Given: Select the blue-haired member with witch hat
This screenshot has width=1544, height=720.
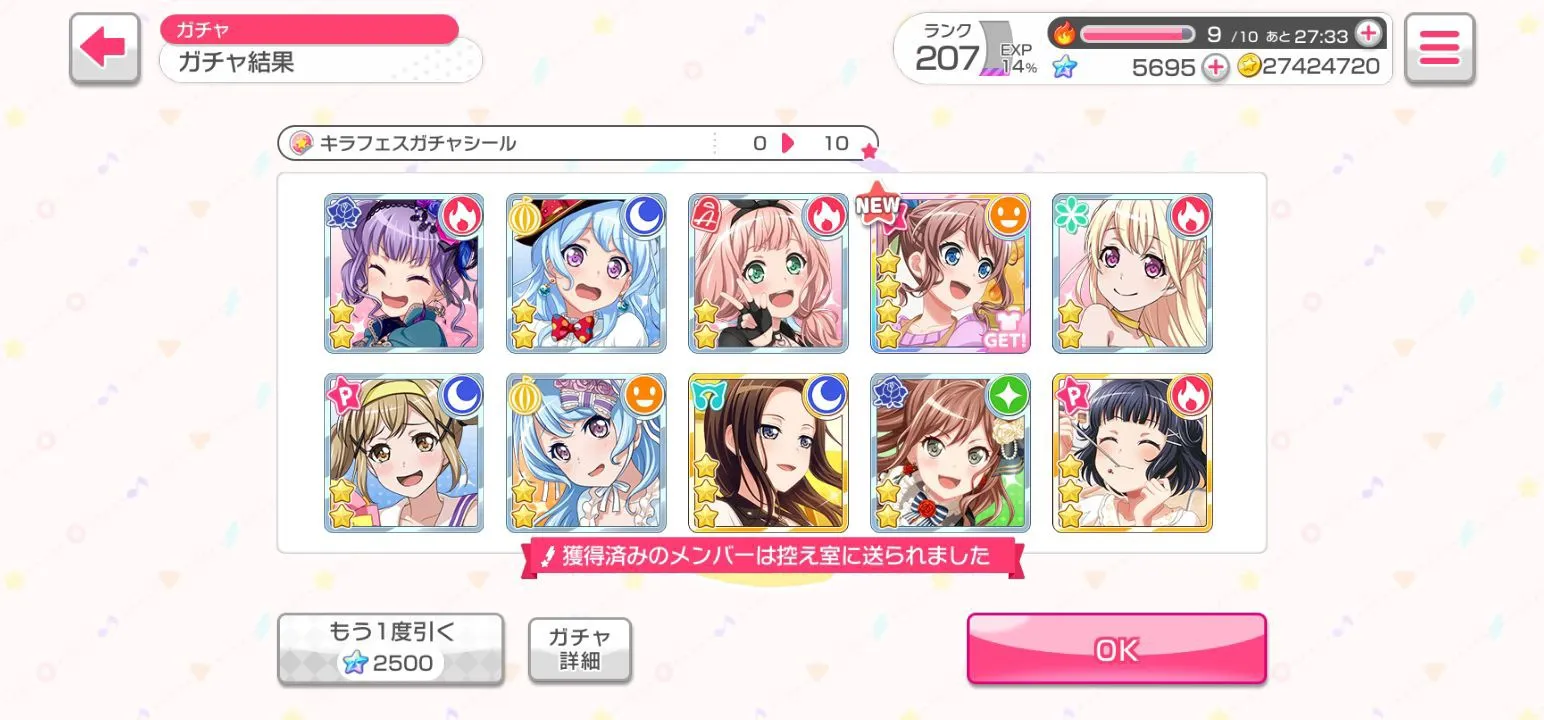Looking at the screenshot, I should coord(586,273).
